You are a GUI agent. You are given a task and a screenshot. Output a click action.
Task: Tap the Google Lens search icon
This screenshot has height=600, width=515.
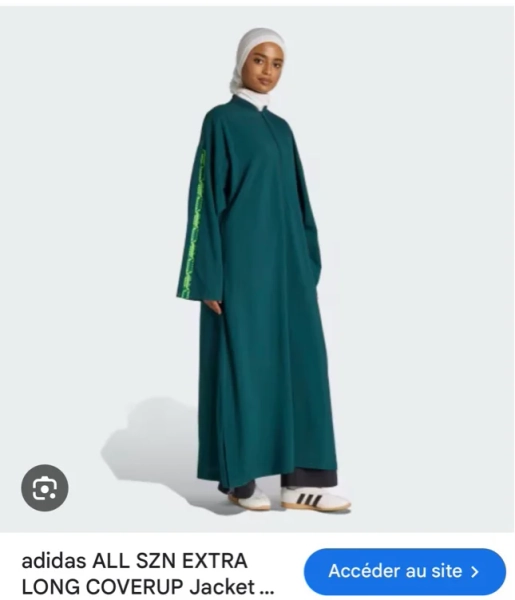click(45, 488)
